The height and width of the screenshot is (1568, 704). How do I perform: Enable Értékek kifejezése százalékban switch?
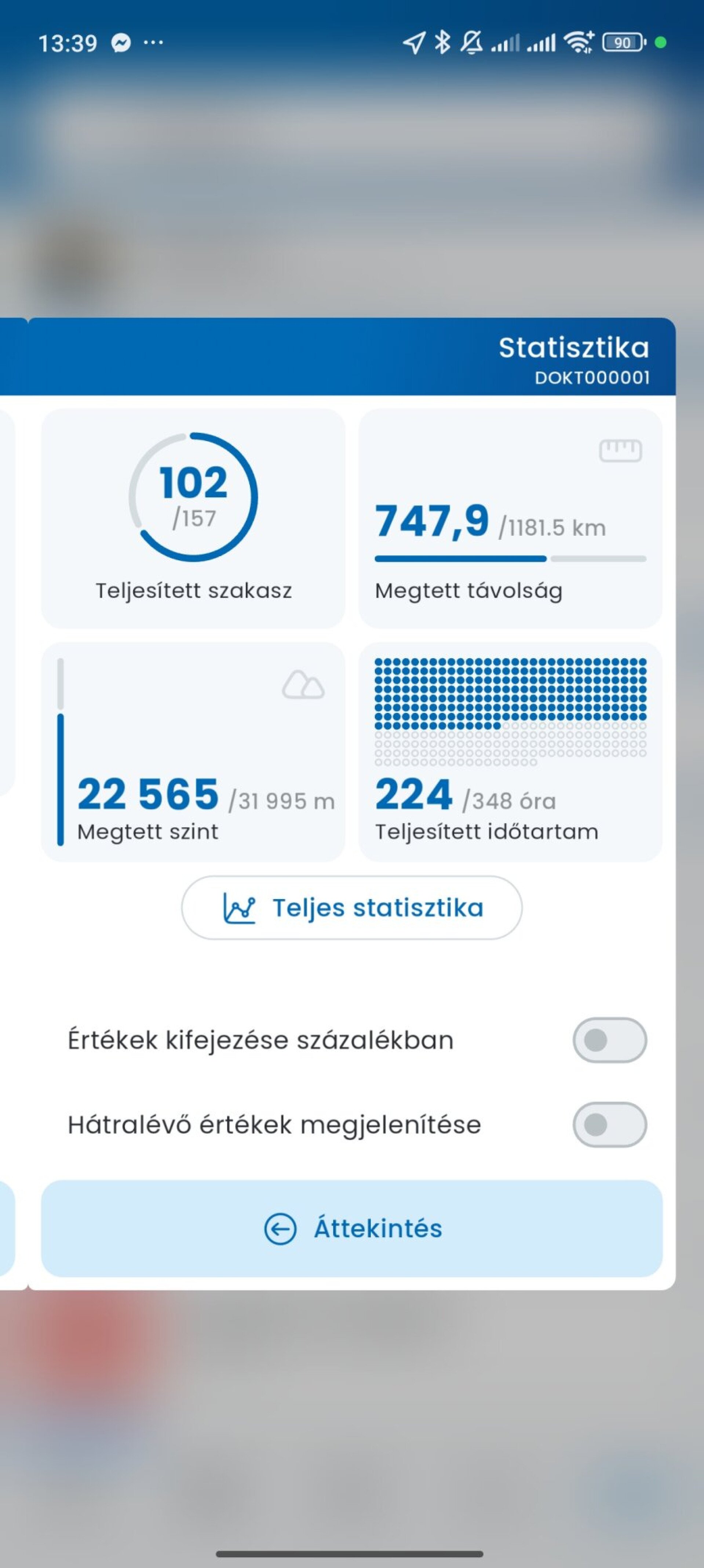tap(609, 1040)
